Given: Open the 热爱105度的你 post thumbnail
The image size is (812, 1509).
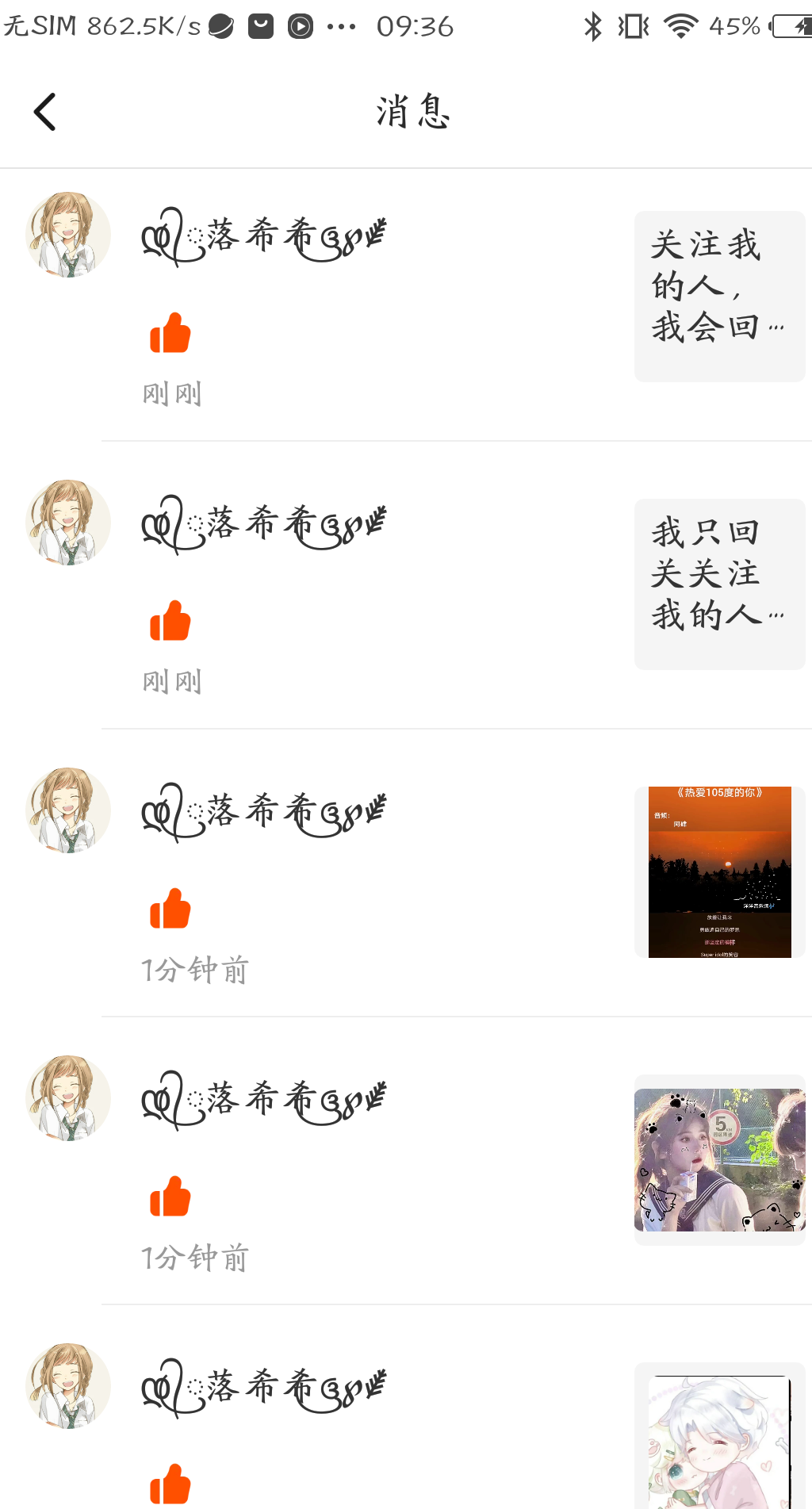Looking at the screenshot, I should click(719, 871).
